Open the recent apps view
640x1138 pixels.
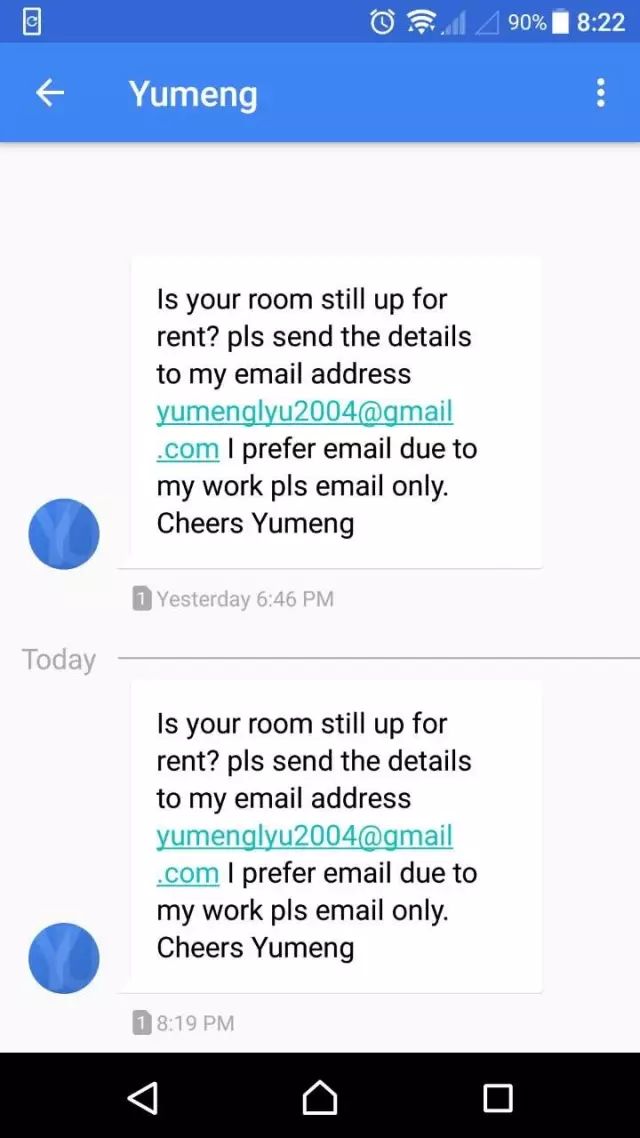(497, 1097)
